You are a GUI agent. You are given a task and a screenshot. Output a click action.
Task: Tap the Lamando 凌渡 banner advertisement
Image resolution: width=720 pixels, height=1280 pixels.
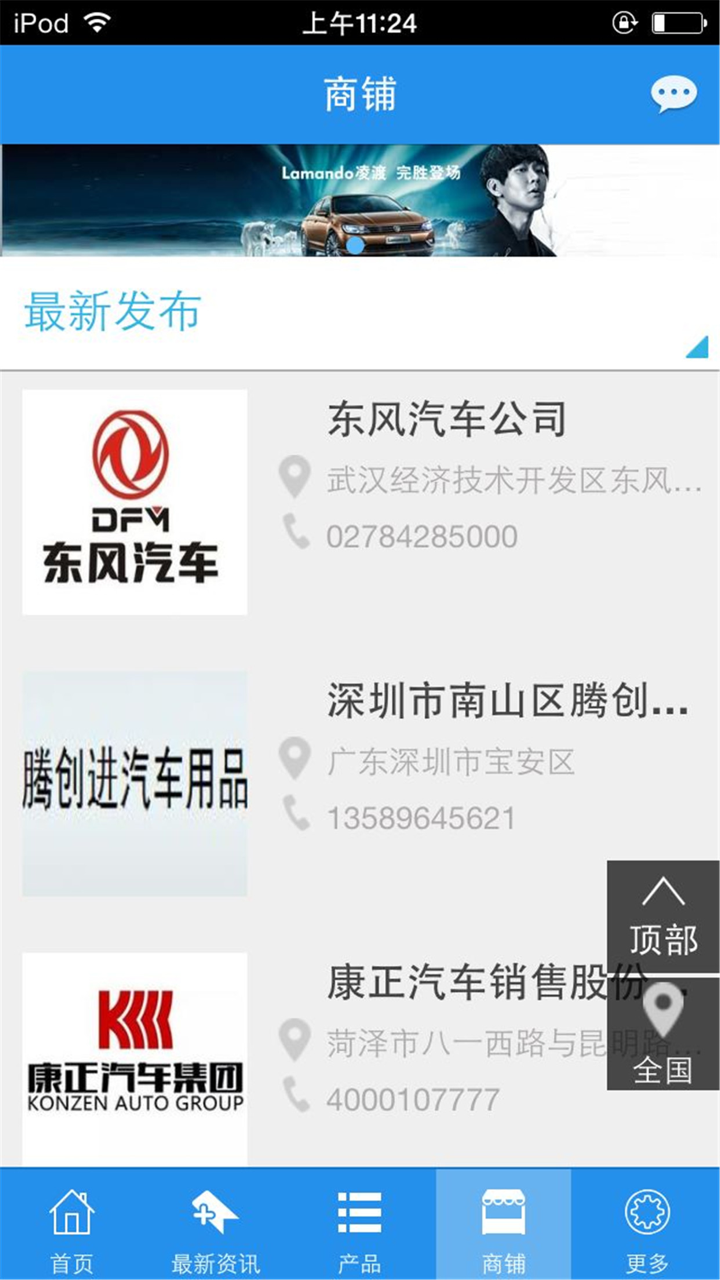point(360,198)
